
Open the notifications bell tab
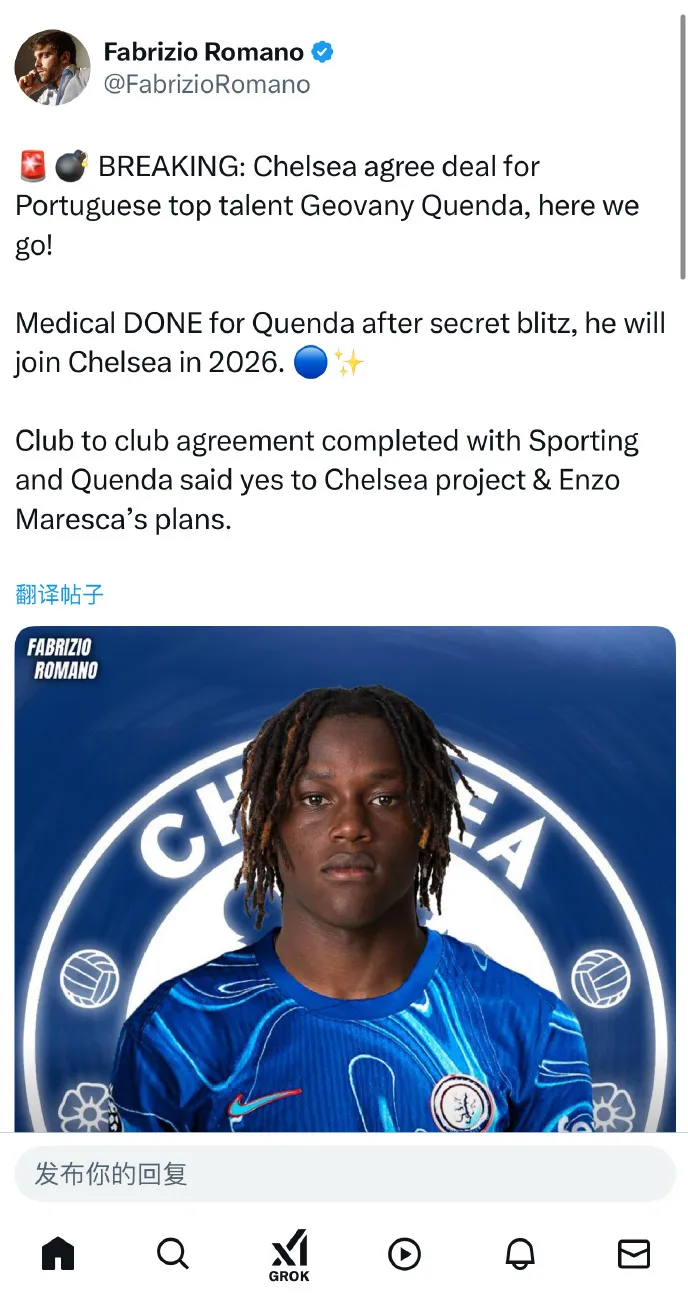(x=519, y=1253)
